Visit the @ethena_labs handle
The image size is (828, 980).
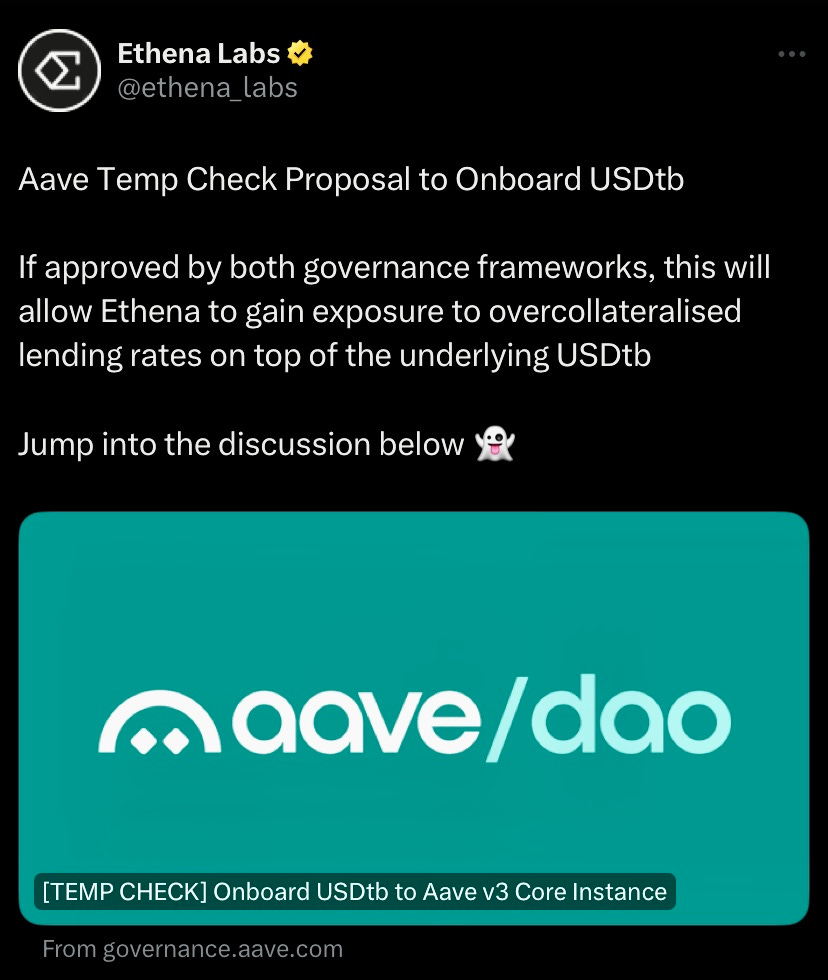[x=207, y=88]
